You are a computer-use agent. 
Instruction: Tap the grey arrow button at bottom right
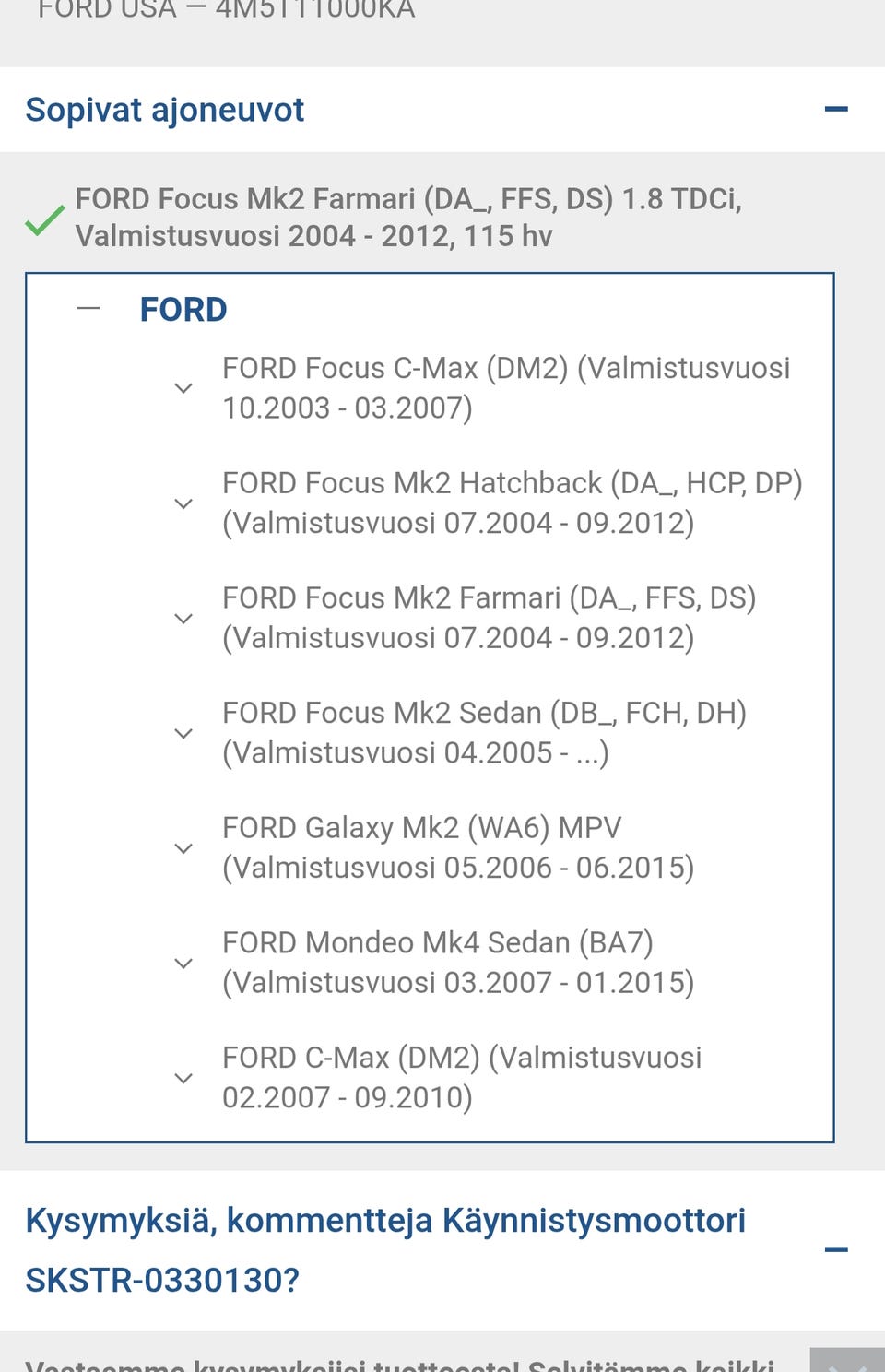click(x=846, y=1361)
